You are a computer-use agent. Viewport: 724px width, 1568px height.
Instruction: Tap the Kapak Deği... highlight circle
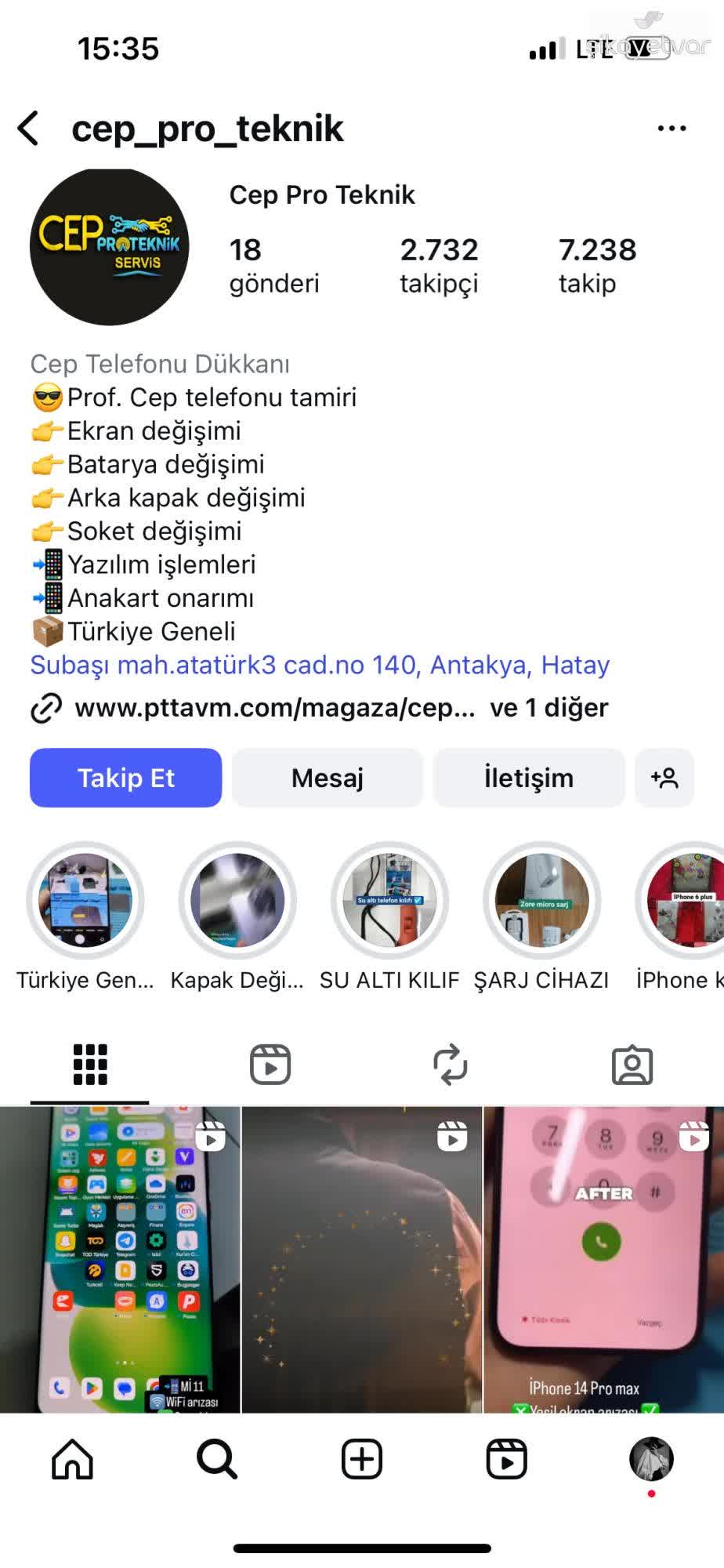pyautogui.click(x=237, y=902)
